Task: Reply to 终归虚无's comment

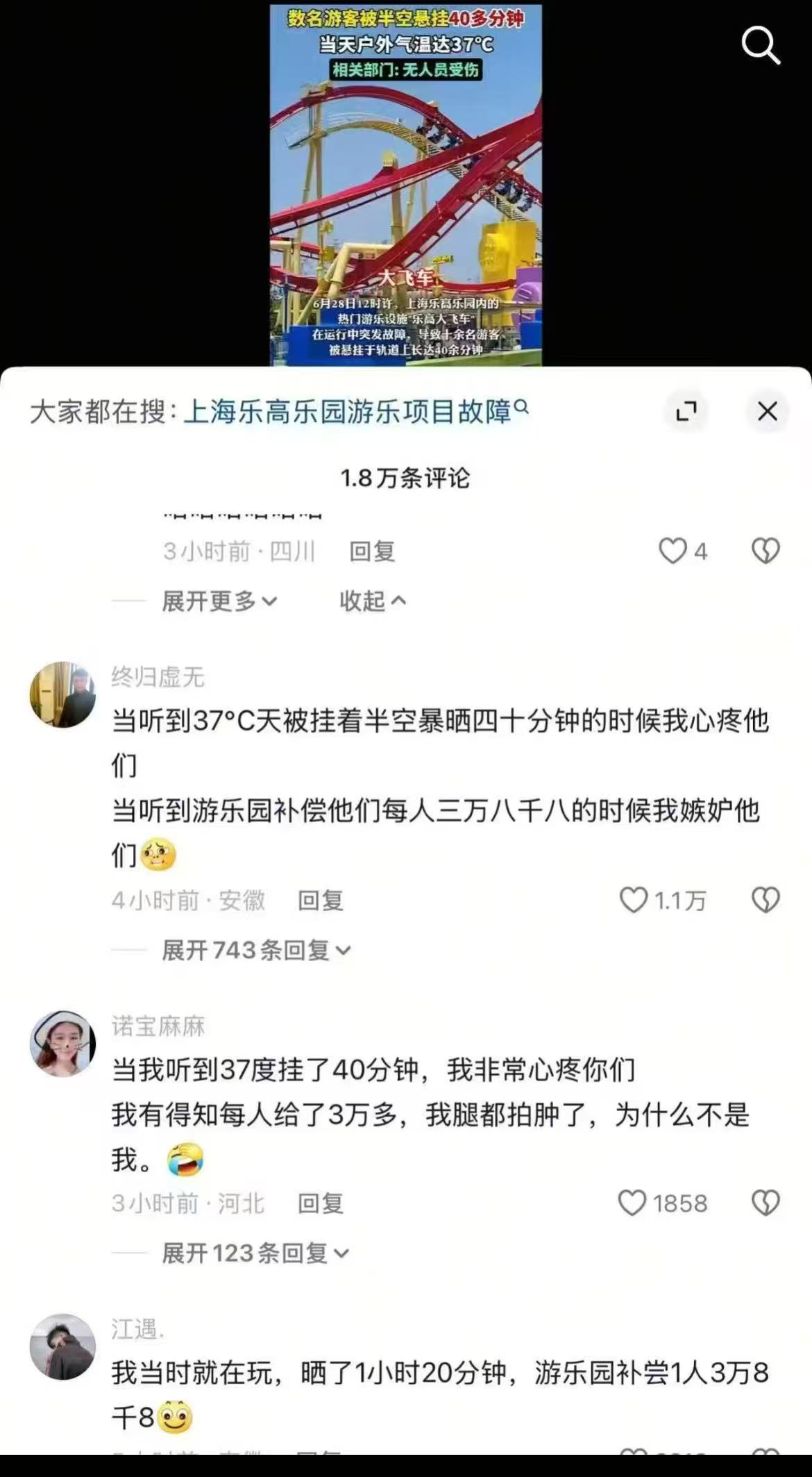Action: click(x=321, y=901)
